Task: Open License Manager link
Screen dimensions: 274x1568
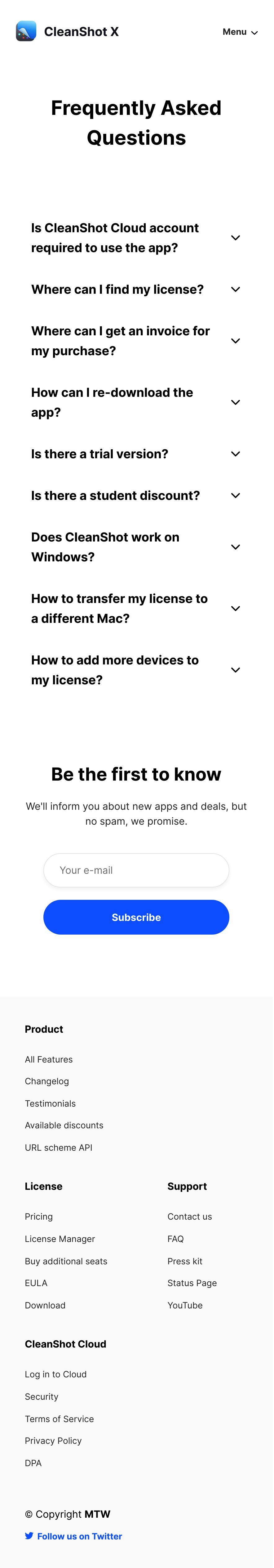Action: (60, 1239)
